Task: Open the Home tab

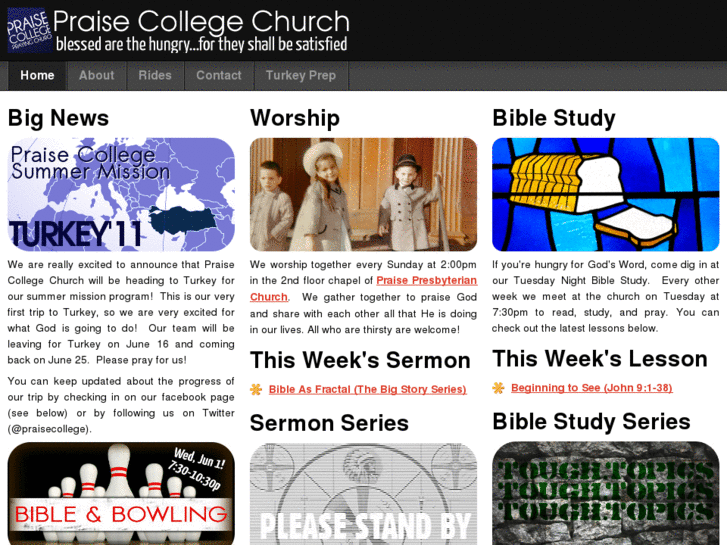Action: [37, 76]
